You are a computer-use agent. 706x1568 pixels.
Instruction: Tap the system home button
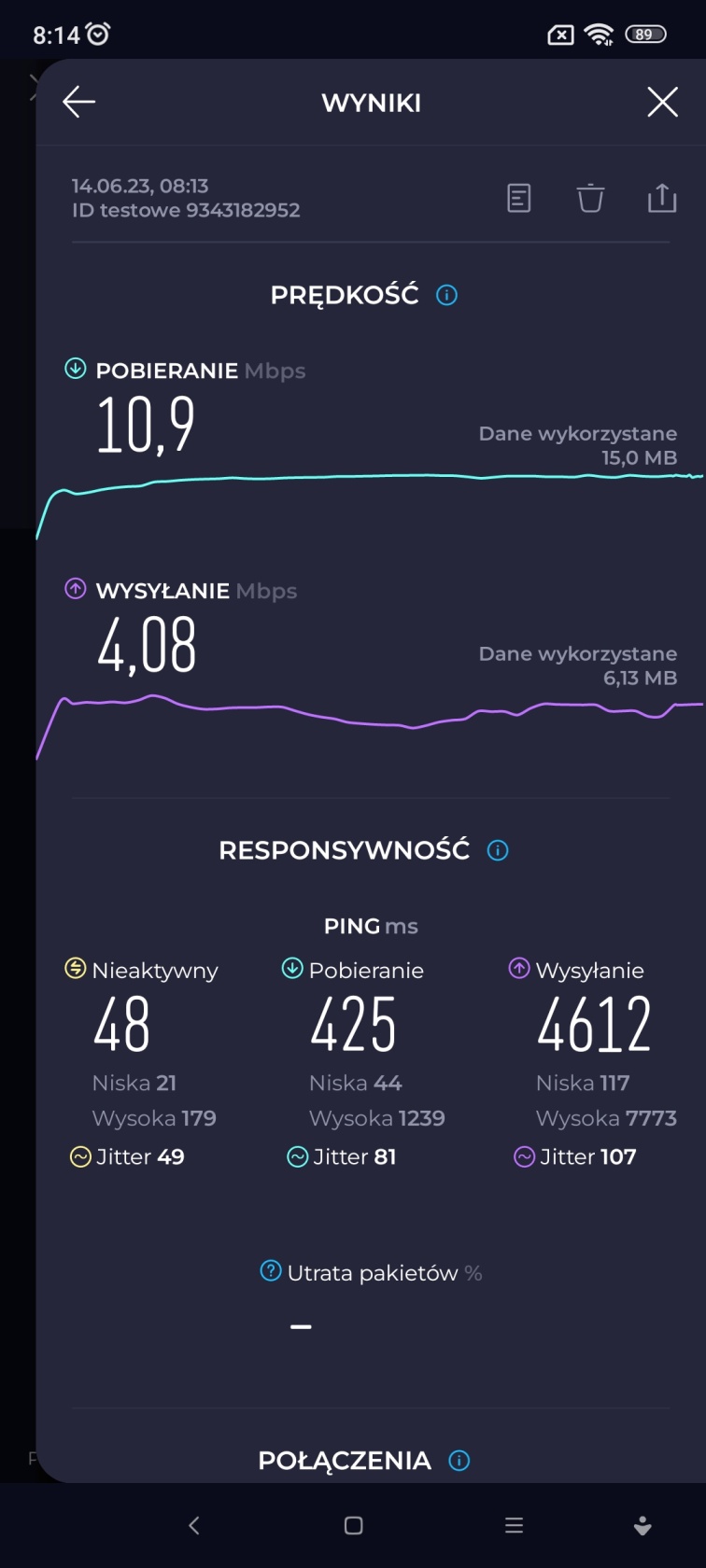point(353,1526)
